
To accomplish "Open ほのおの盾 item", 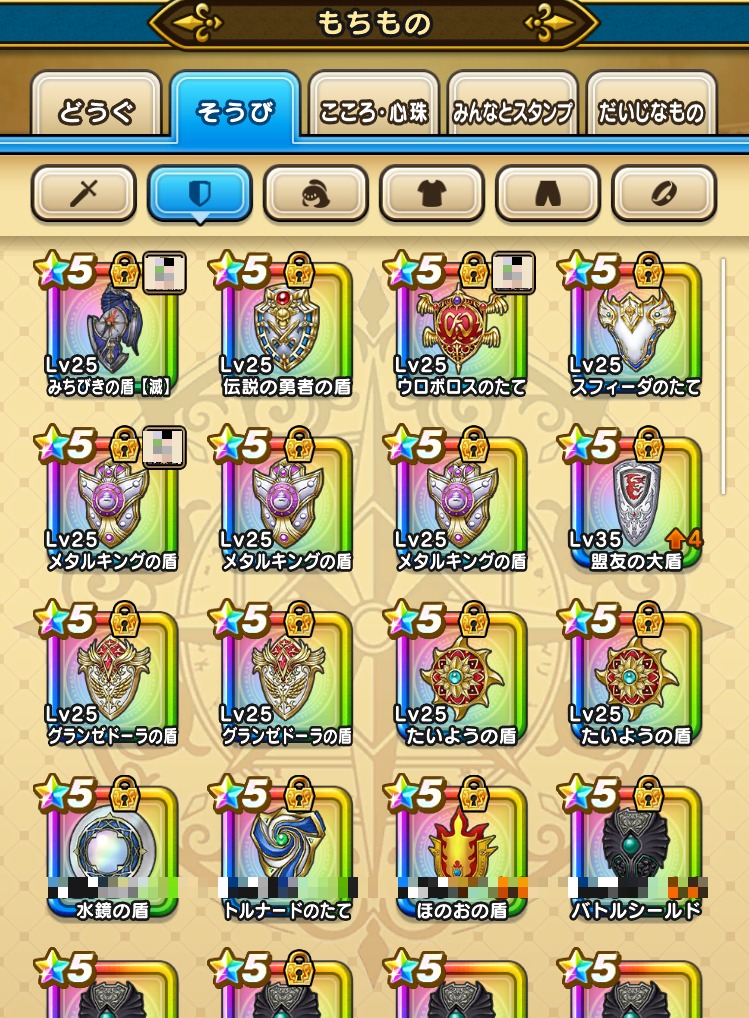I will point(461,853).
